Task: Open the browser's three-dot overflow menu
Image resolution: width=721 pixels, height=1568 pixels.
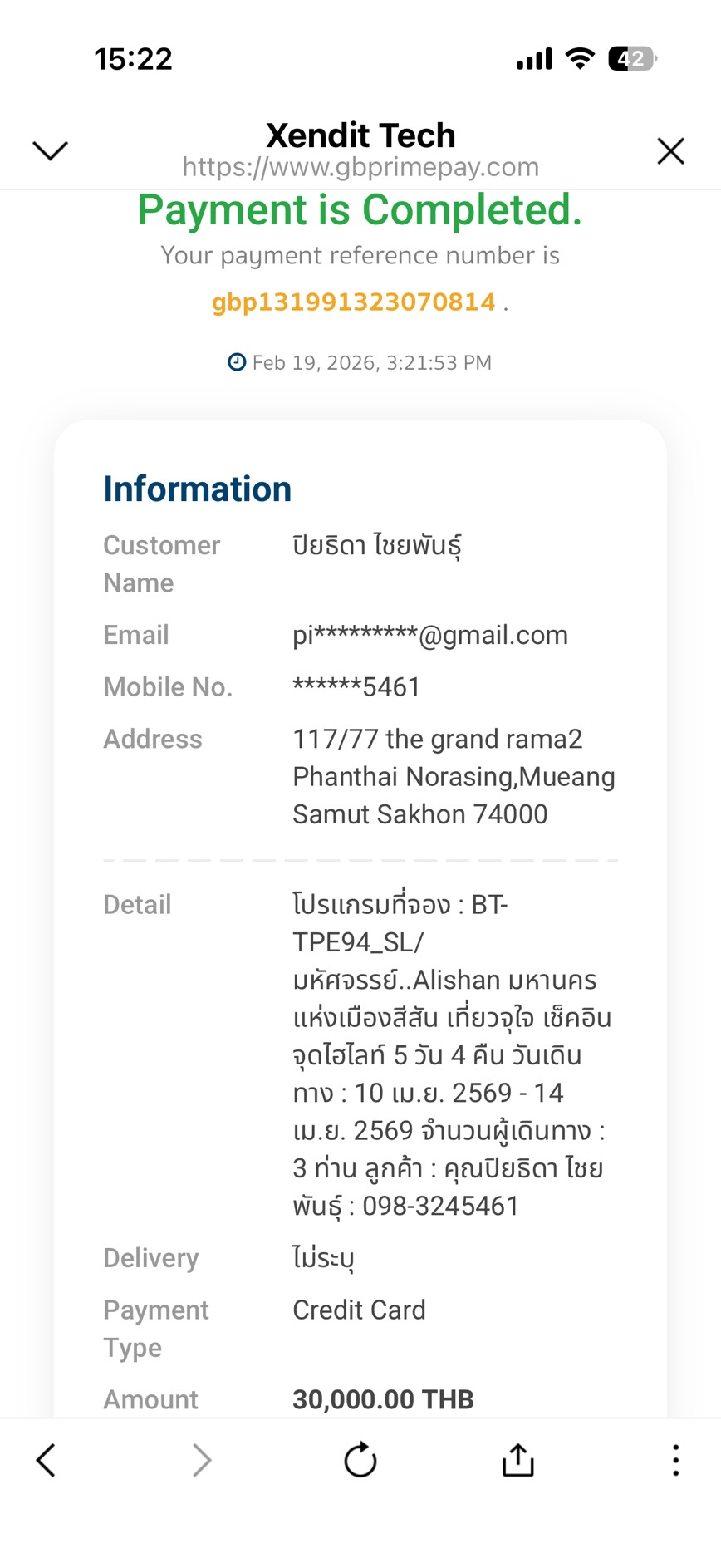Action: tap(676, 1460)
